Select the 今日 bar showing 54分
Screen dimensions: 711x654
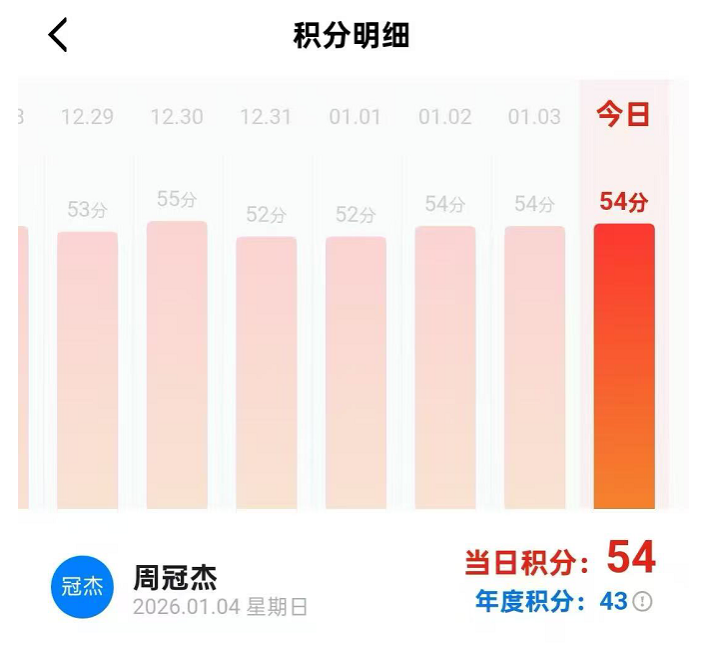tap(624, 366)
